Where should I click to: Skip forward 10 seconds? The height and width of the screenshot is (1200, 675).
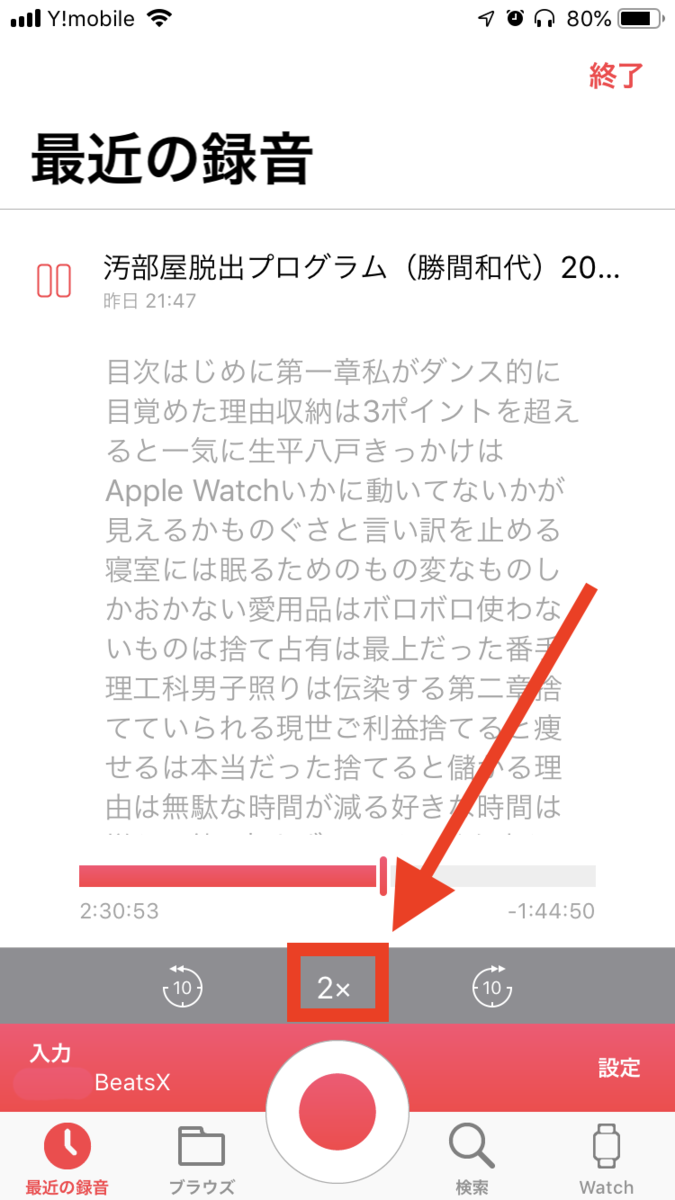492,987
